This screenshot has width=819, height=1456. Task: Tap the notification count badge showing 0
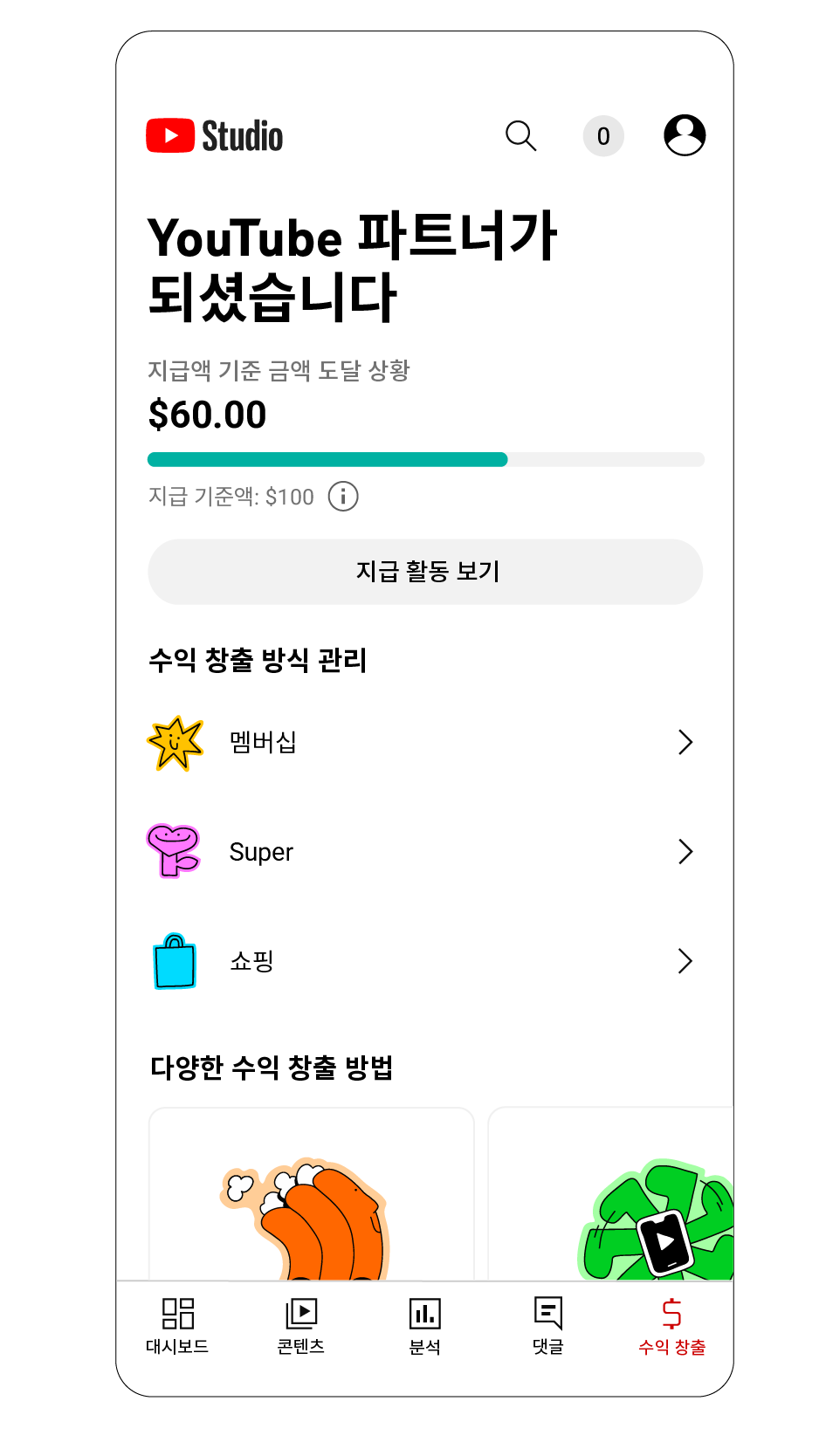pos(602,136)
